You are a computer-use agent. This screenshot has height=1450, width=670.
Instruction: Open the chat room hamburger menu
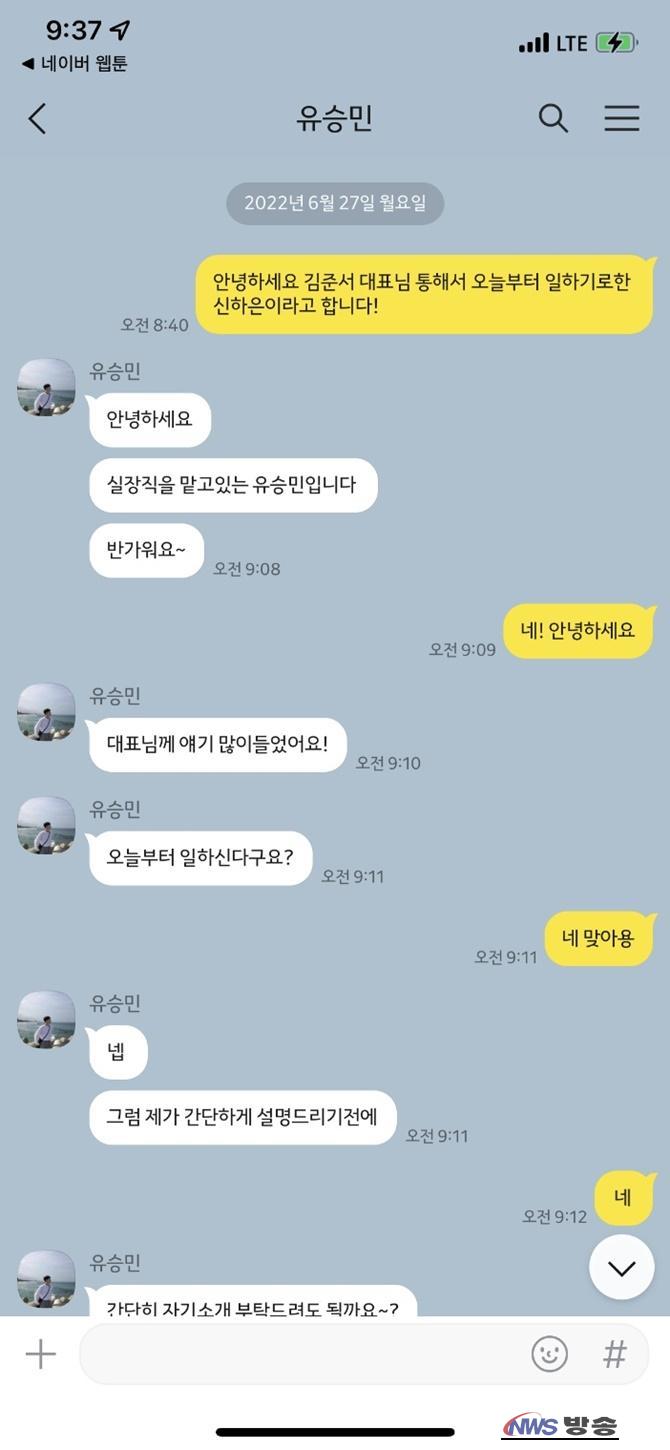(x=621, y=118)
